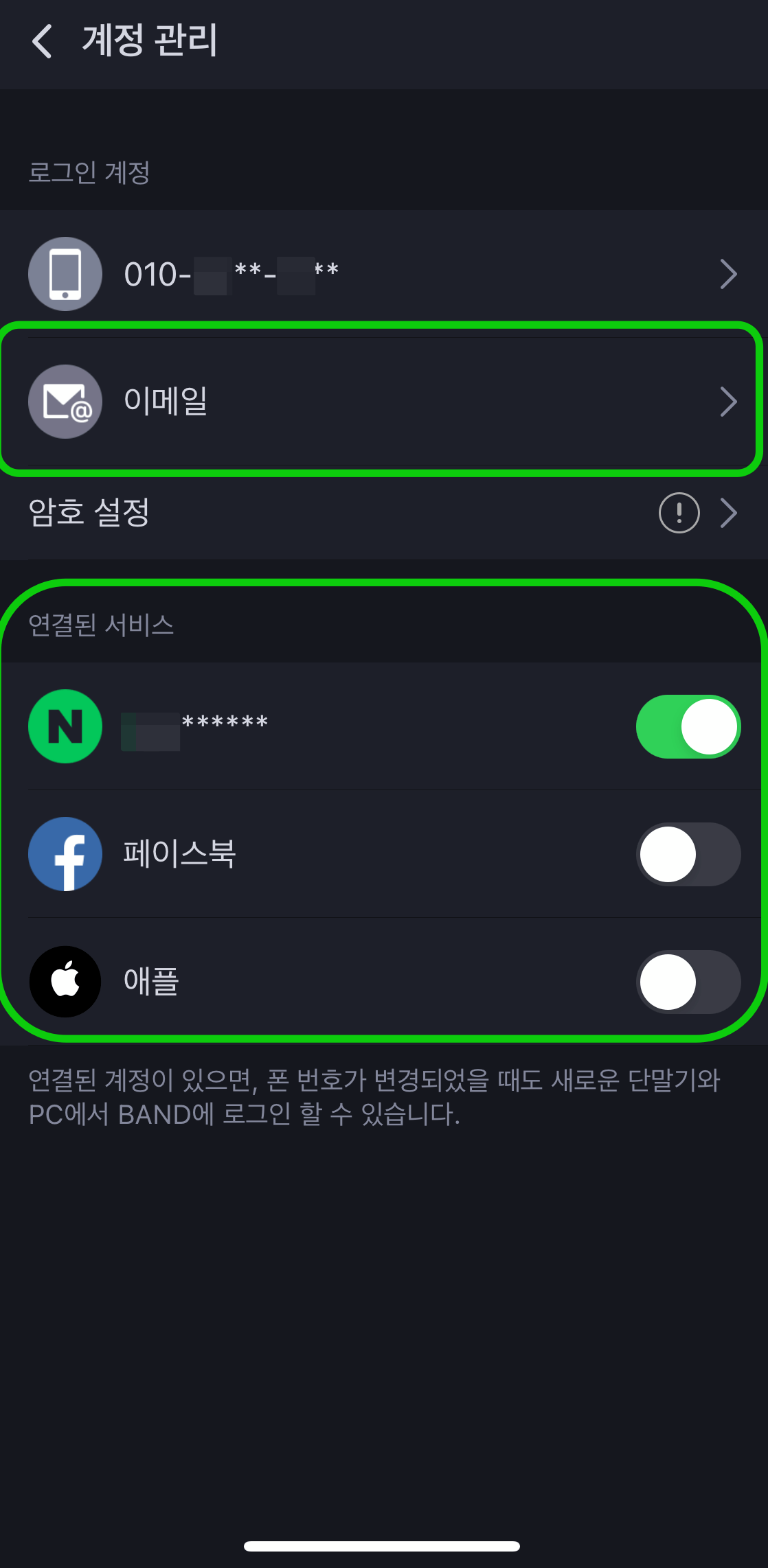Click the phone icon next to the masked number
Image resolution: width=768 pixels, height=1568 pixels.
(65, 273)
